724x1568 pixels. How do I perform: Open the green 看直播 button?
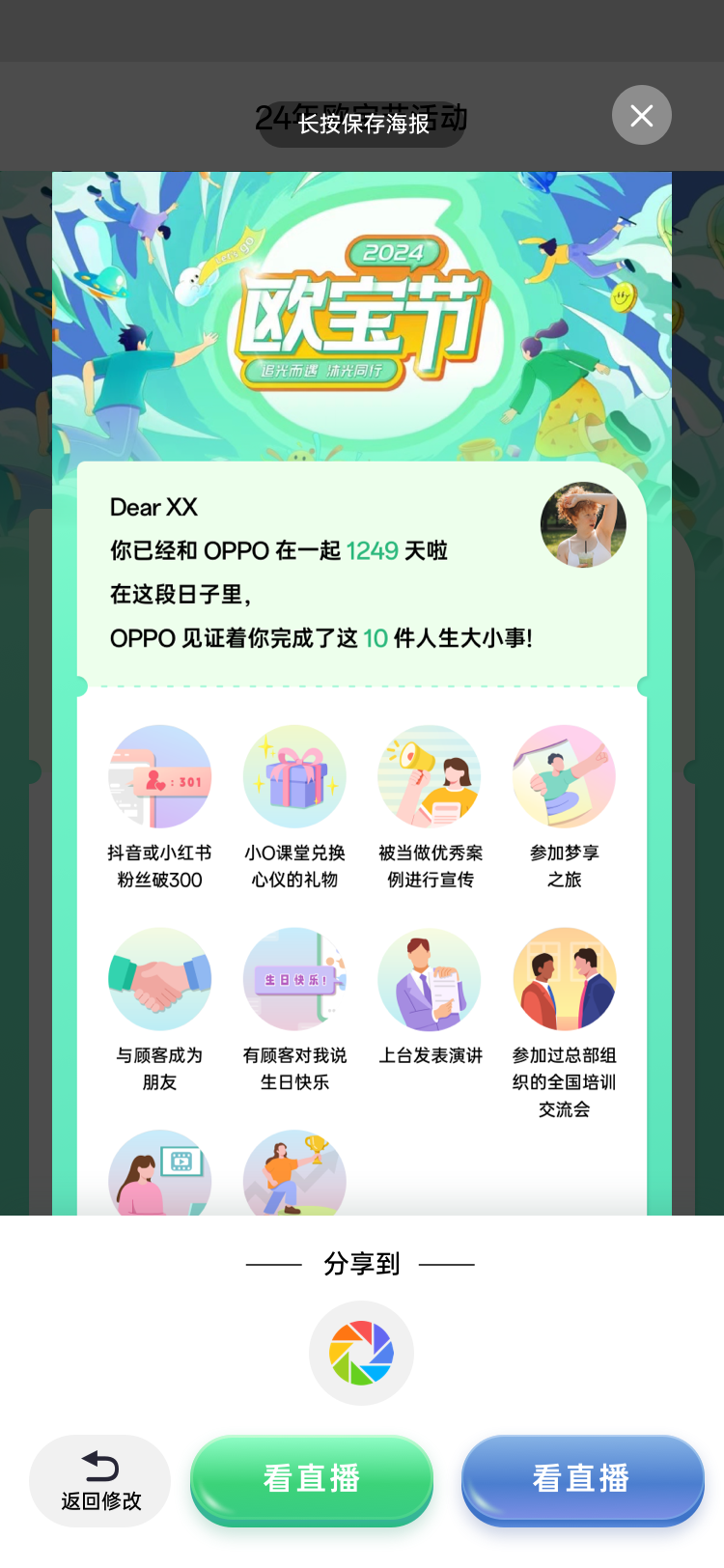tap(312, 1478)
